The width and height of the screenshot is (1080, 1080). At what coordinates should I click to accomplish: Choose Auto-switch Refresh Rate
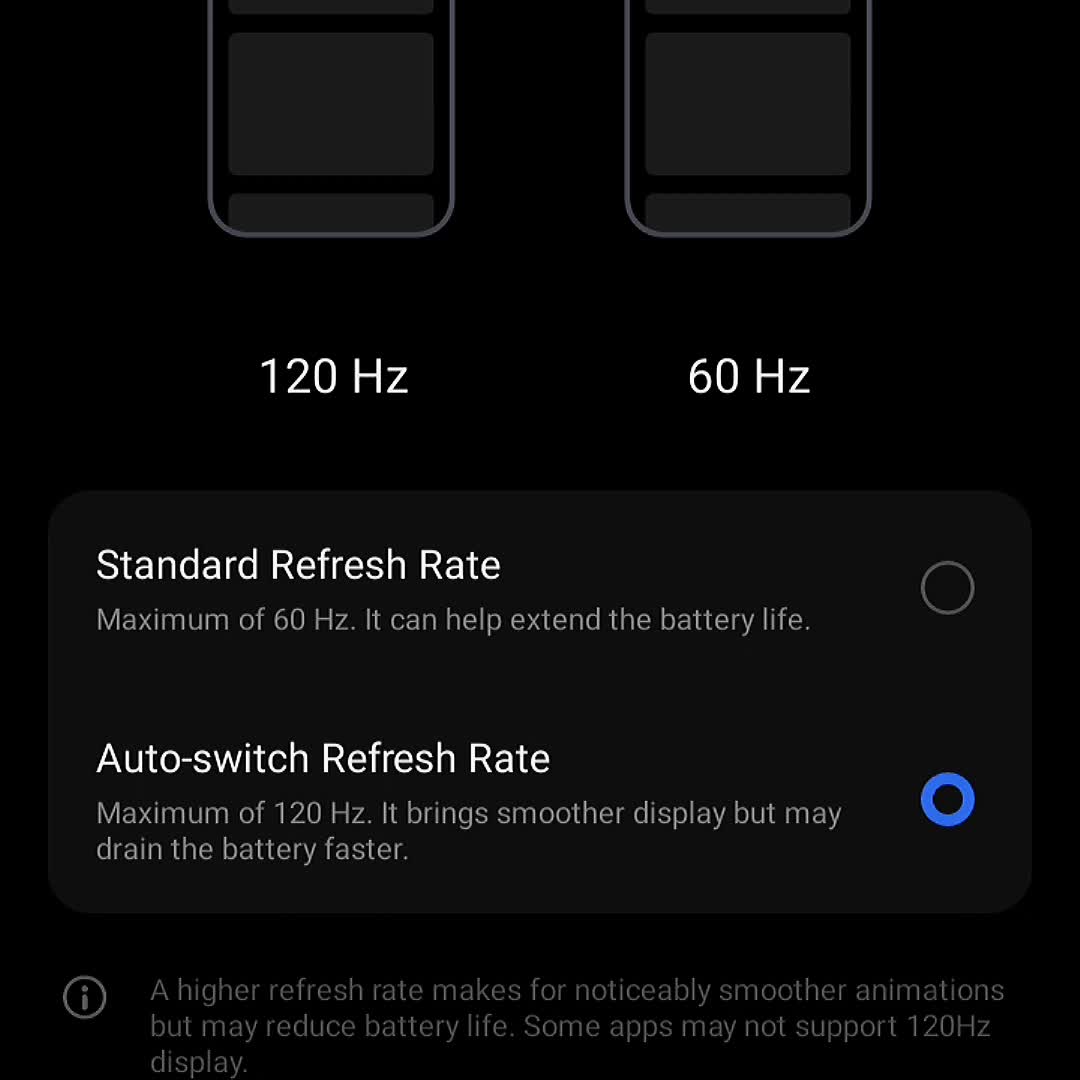[946, 800]
